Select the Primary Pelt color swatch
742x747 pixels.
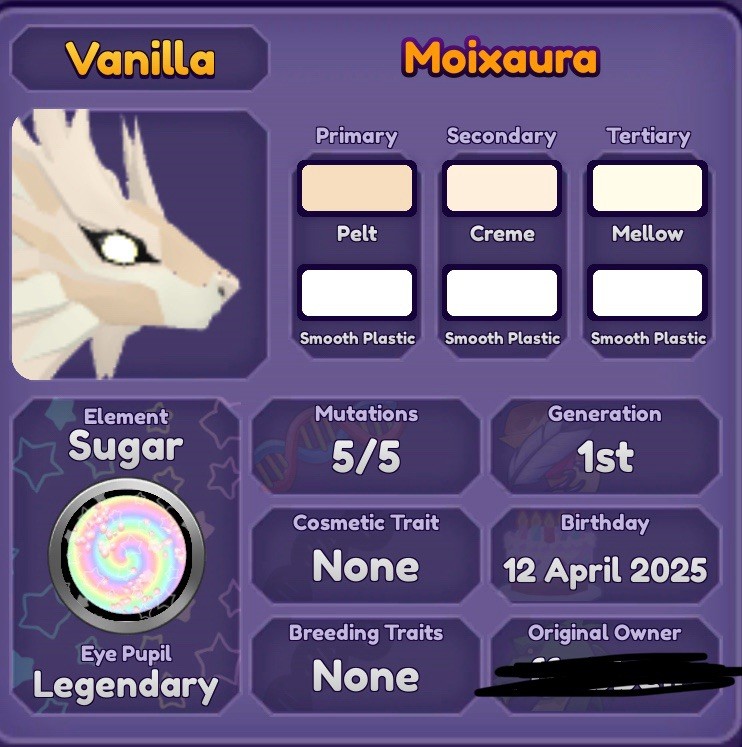[x=357, y=188]
